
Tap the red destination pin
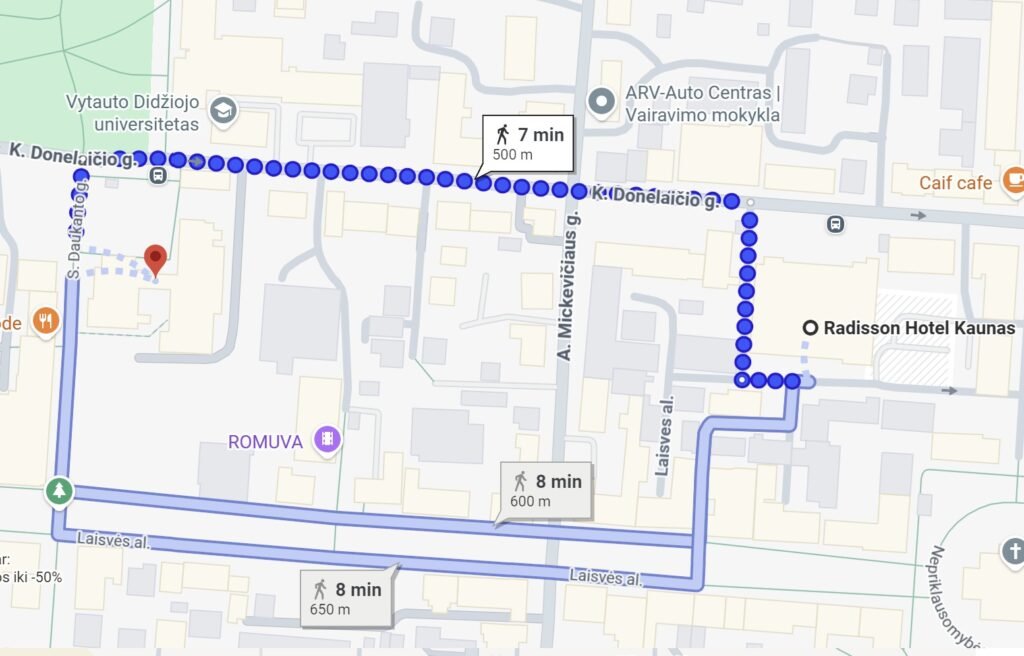coord(155,259)
